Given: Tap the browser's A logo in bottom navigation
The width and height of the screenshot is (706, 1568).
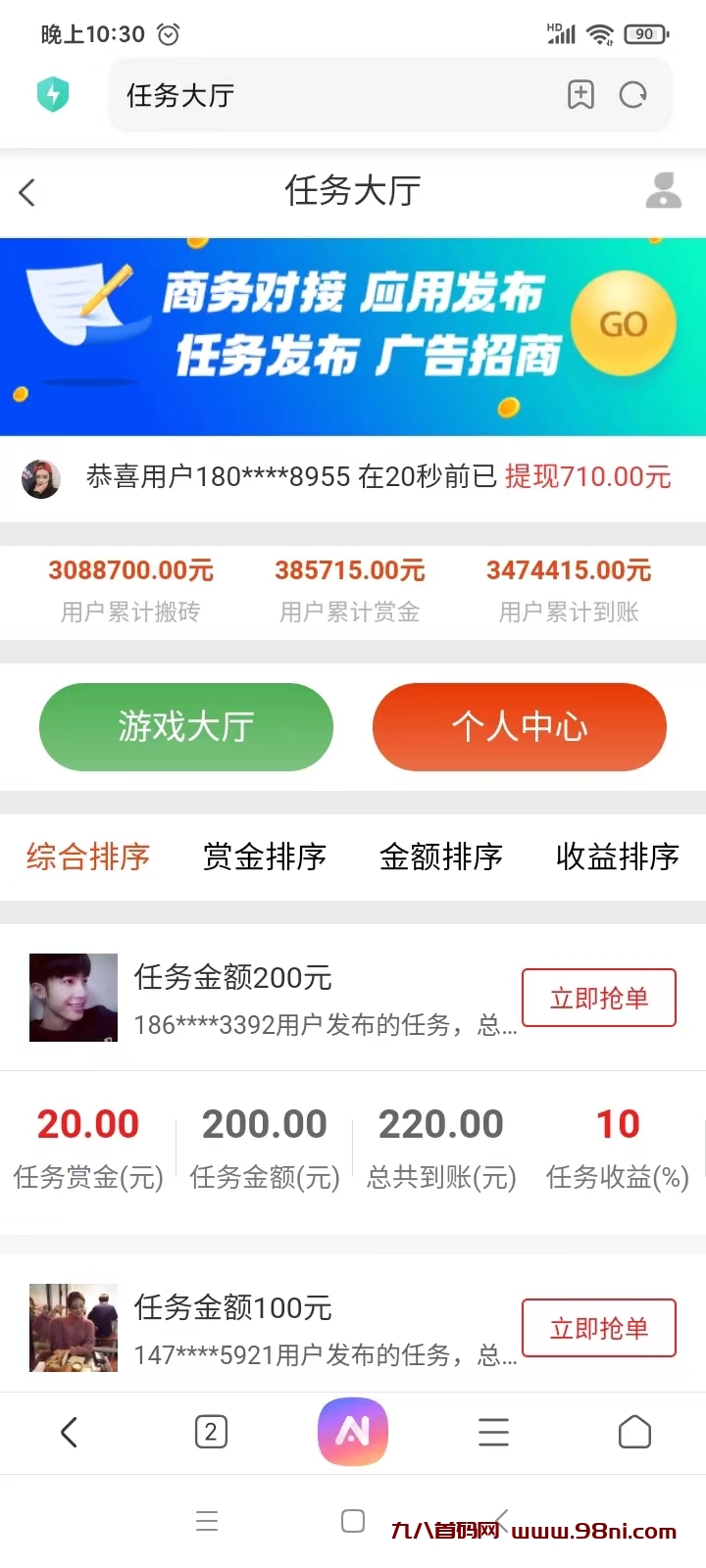Looking at the screenshot, I should point(353,1432).
